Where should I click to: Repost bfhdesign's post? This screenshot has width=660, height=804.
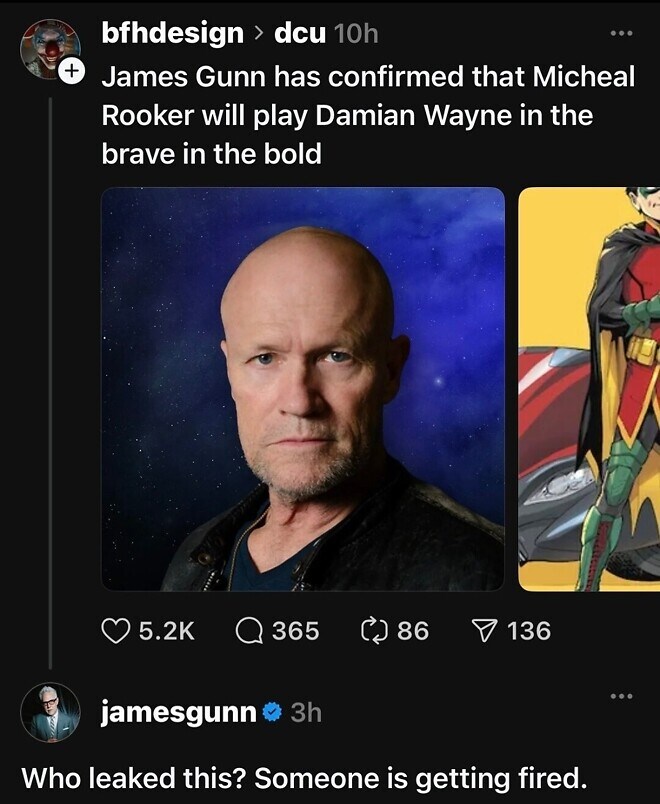(372, 631)
